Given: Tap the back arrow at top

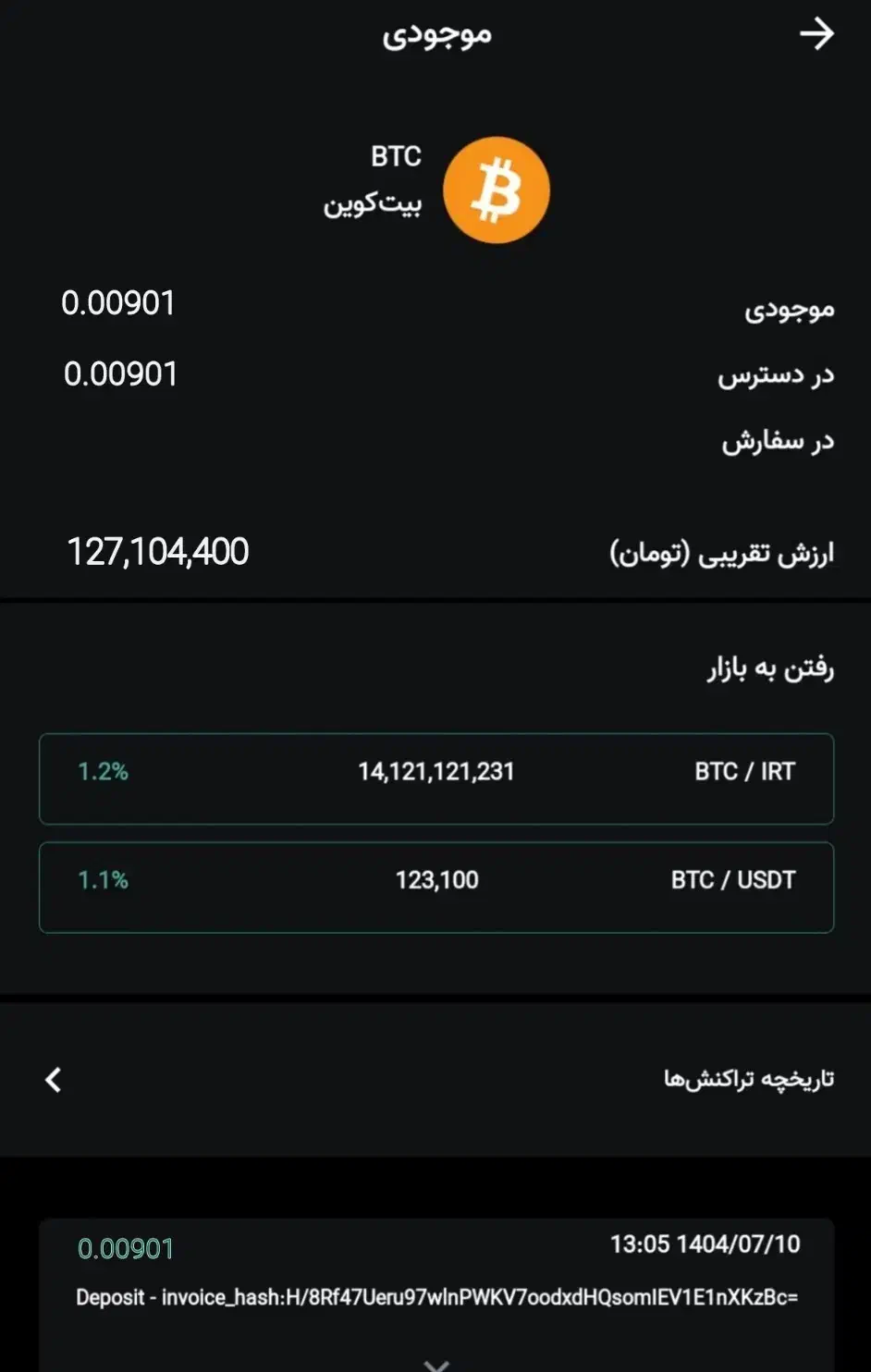Looking at the screenshot, I should [816, 34].
